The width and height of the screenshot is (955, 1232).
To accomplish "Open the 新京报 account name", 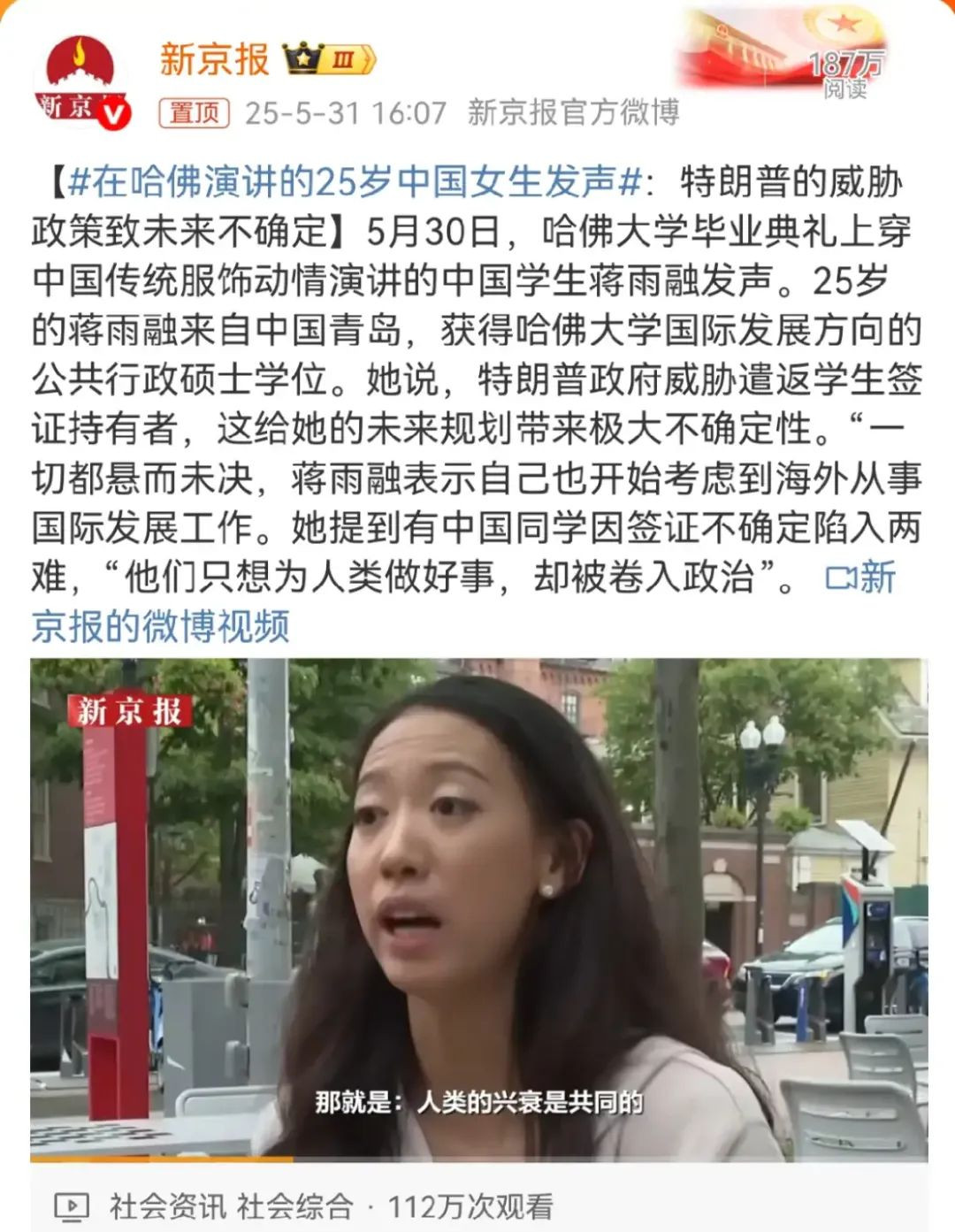I will click(x=214, y=60).
